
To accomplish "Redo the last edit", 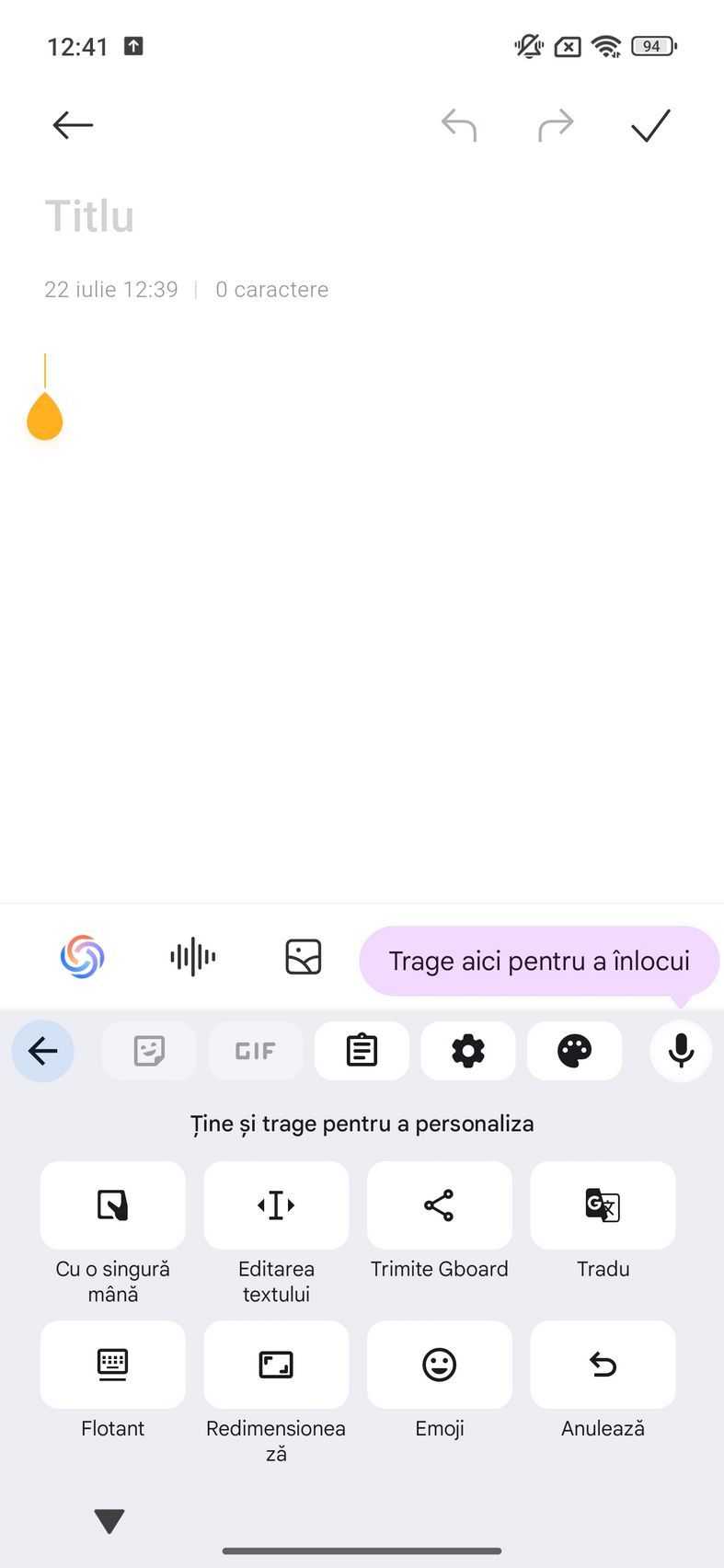I will pyautogui.click(x=556, y=125).
